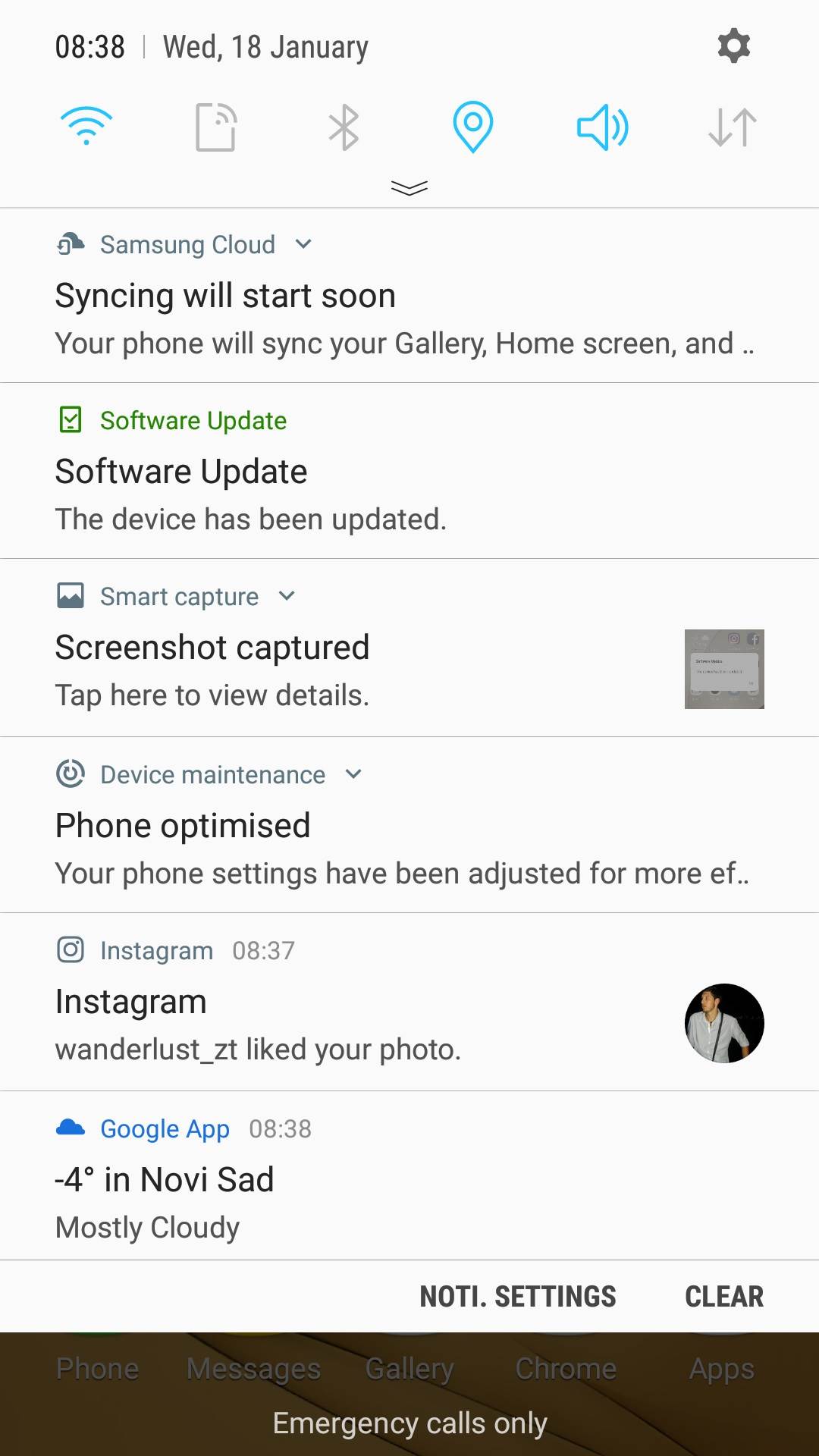Enable mobile data quick setting
Screen dimensions: 819x1456
click(732, 127)
